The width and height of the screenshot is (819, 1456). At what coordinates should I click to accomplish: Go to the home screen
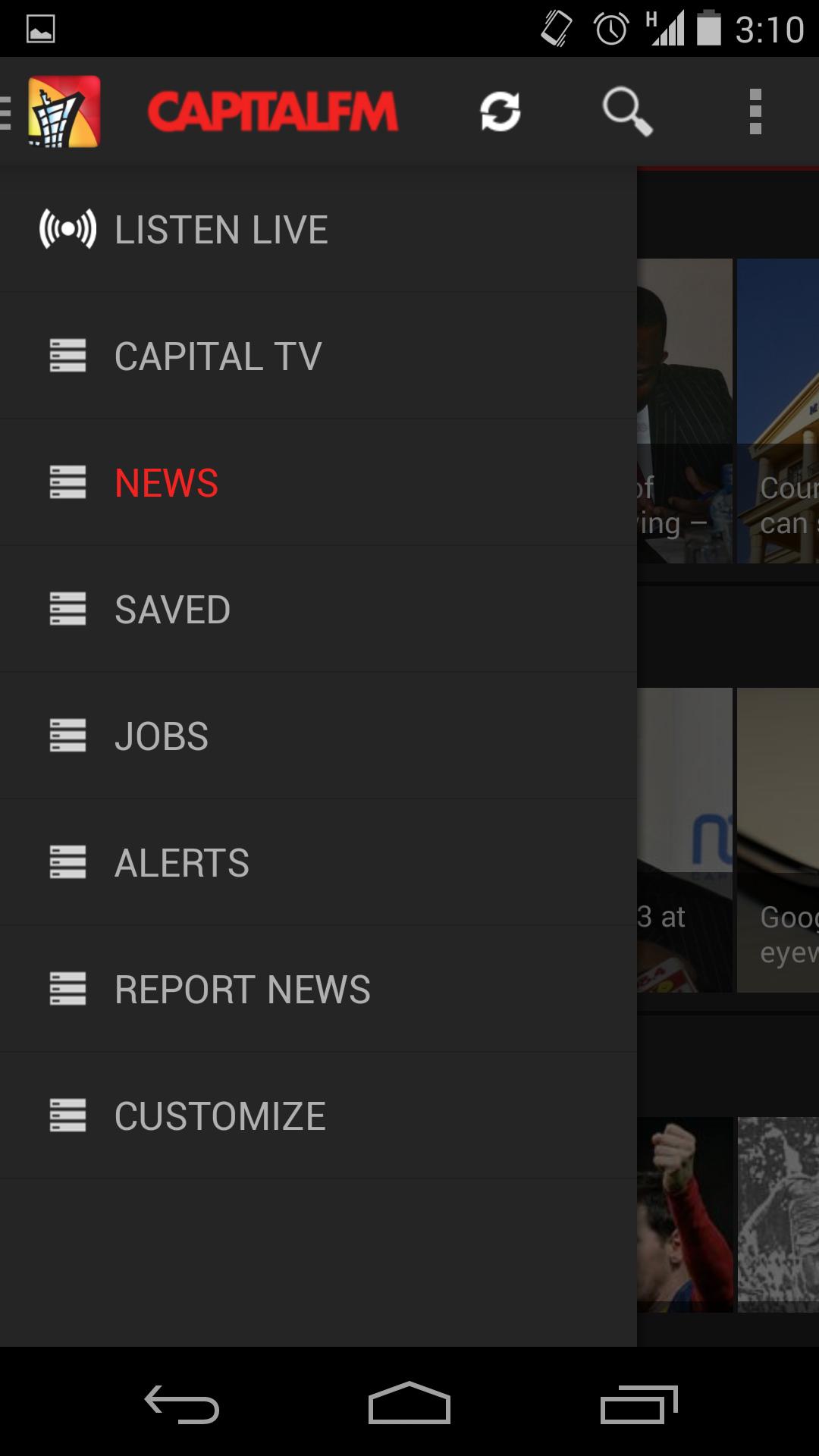tap(409, 1404)
